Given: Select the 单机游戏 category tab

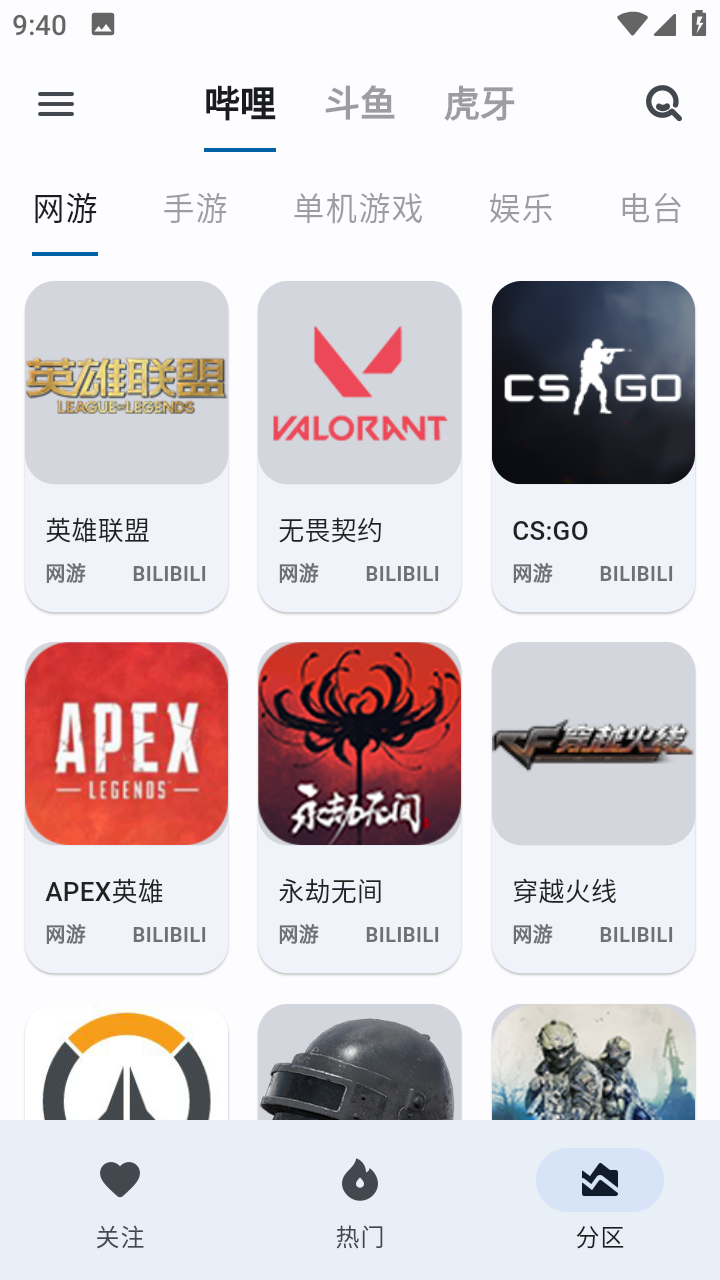Looking at the screenshot, I should 358,208.
